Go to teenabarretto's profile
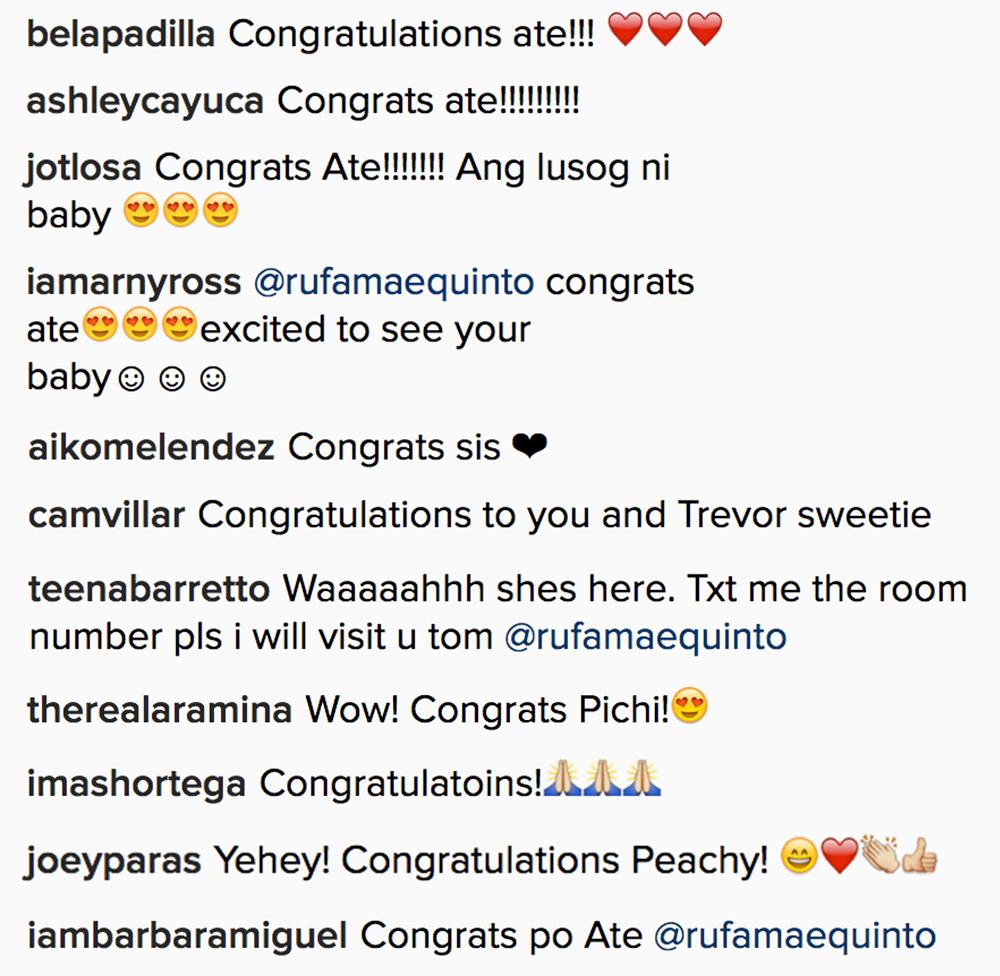The height and width of the screenshot is (976, 1000). click(x=149, y=589)
